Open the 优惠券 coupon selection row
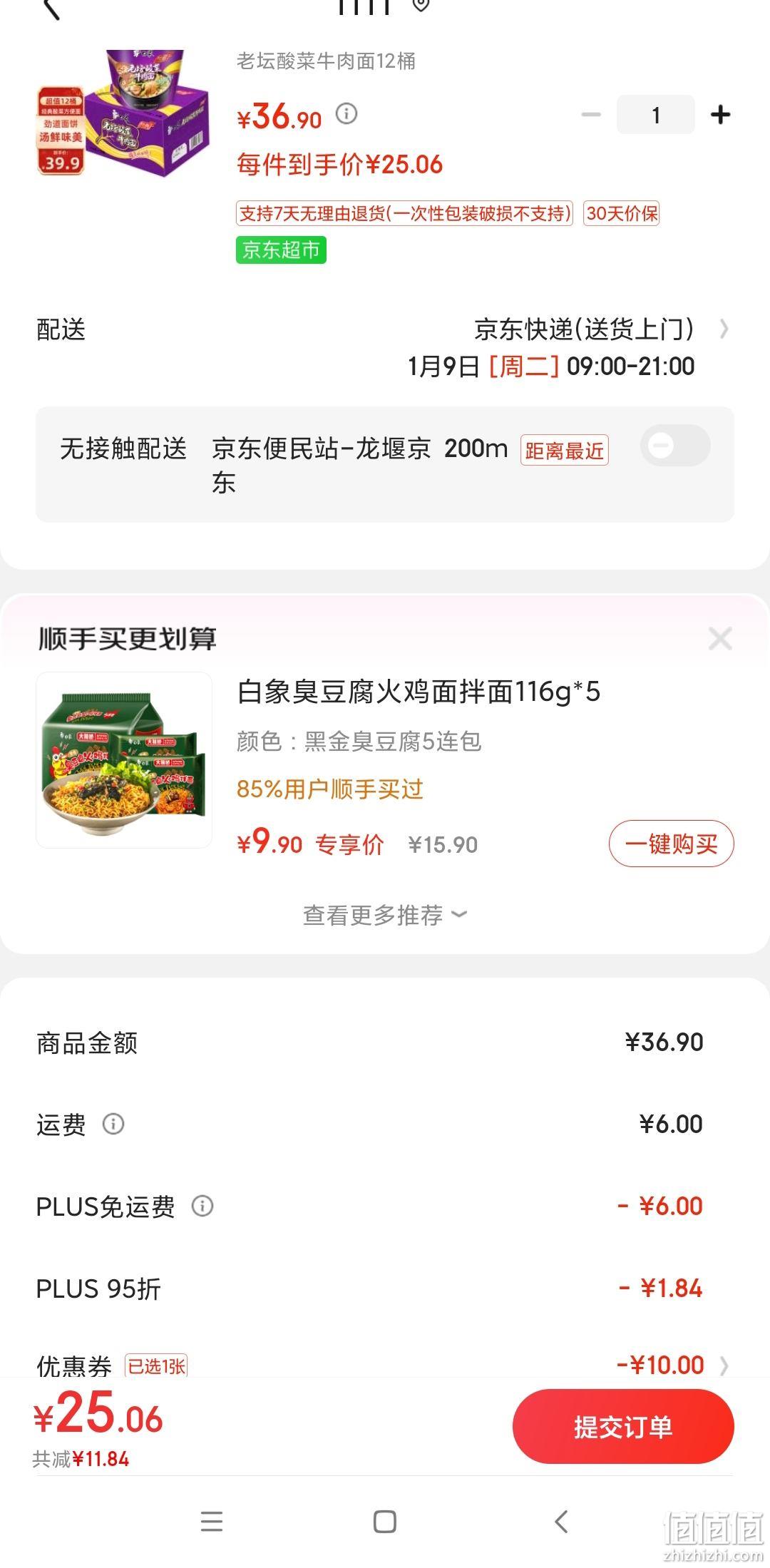Screen dimensions: 770x1568 coord(385,1365)
